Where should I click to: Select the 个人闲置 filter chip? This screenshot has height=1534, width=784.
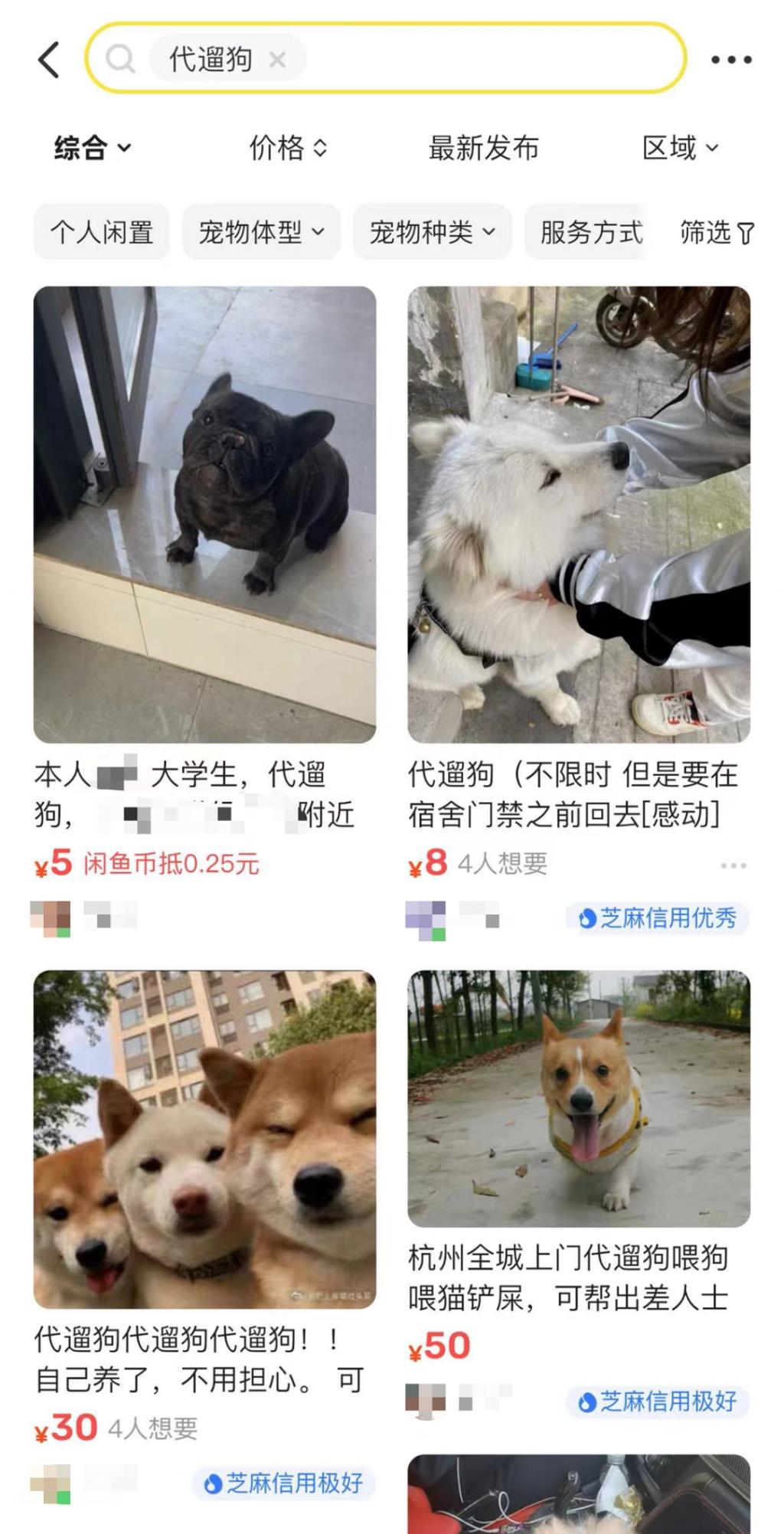[102, 232]
